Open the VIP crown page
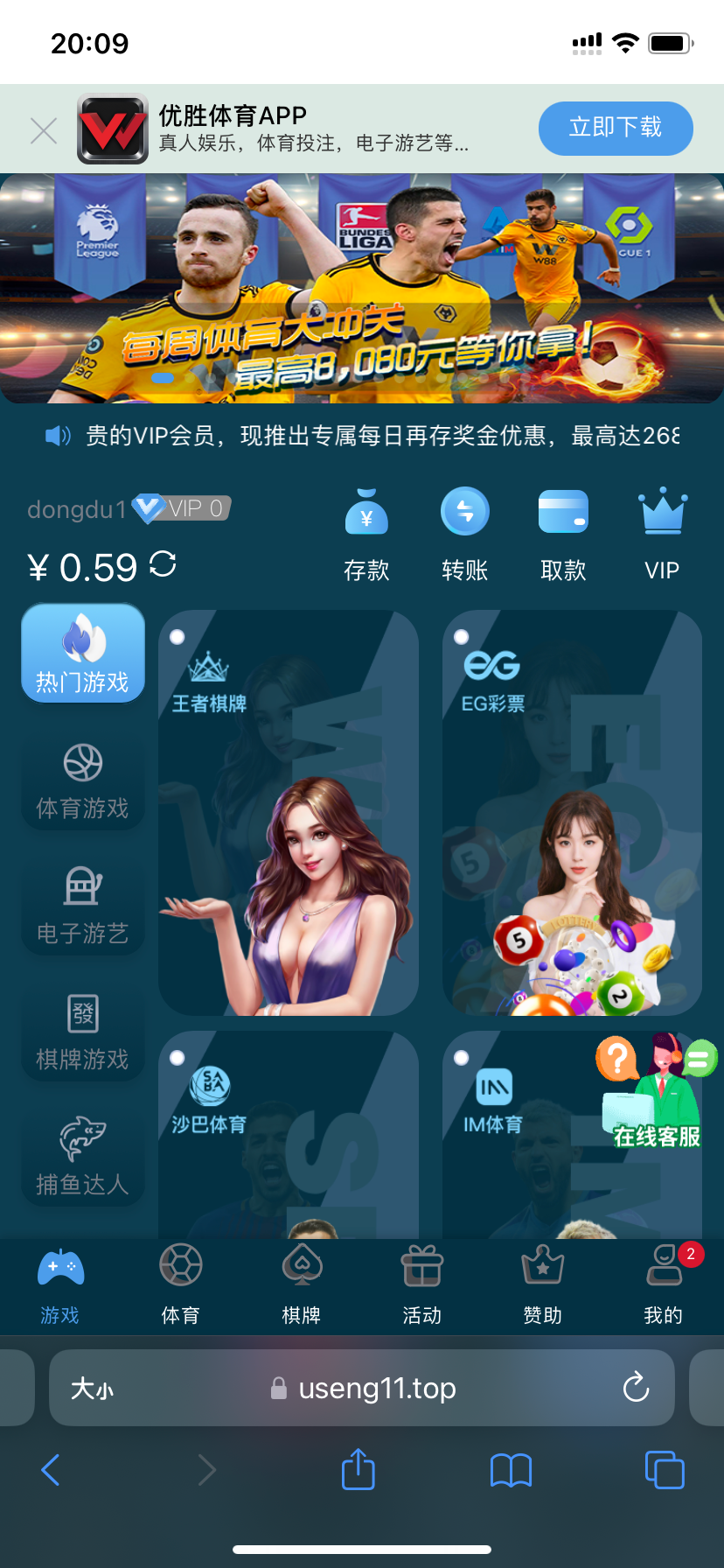724x1568 pixels. click(662, 535)
